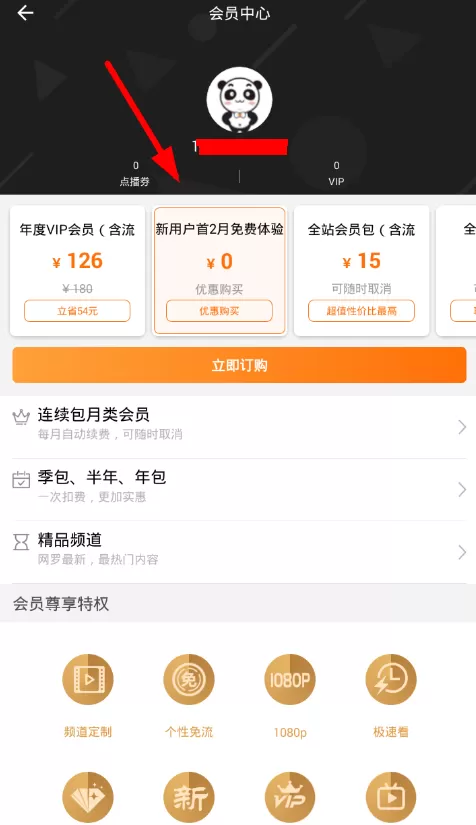Tap the 点播券 counter

(x=135, y=174)
